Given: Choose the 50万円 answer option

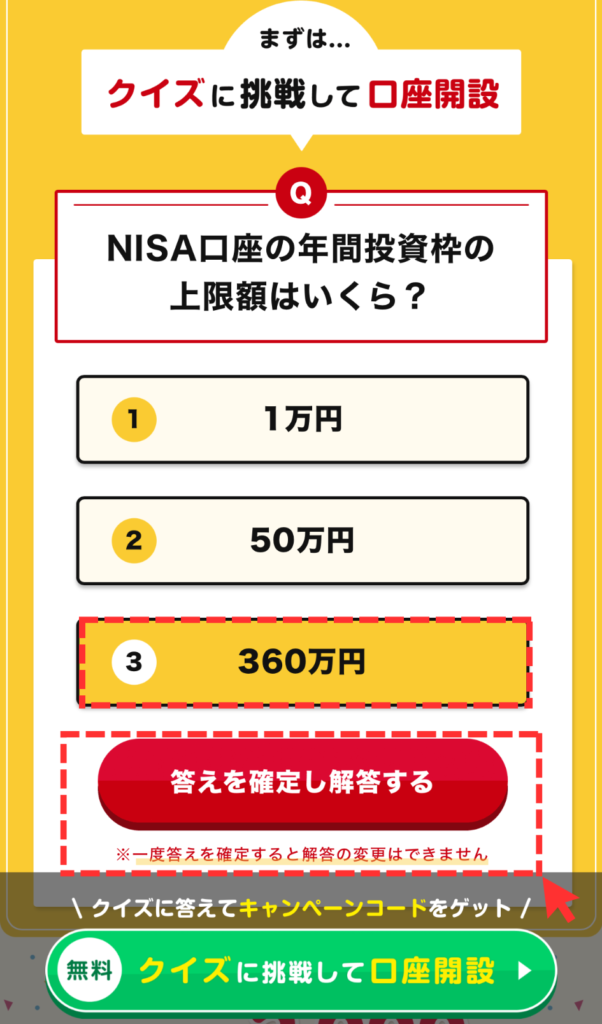Looking at the screenshot, I should [302, 541].
